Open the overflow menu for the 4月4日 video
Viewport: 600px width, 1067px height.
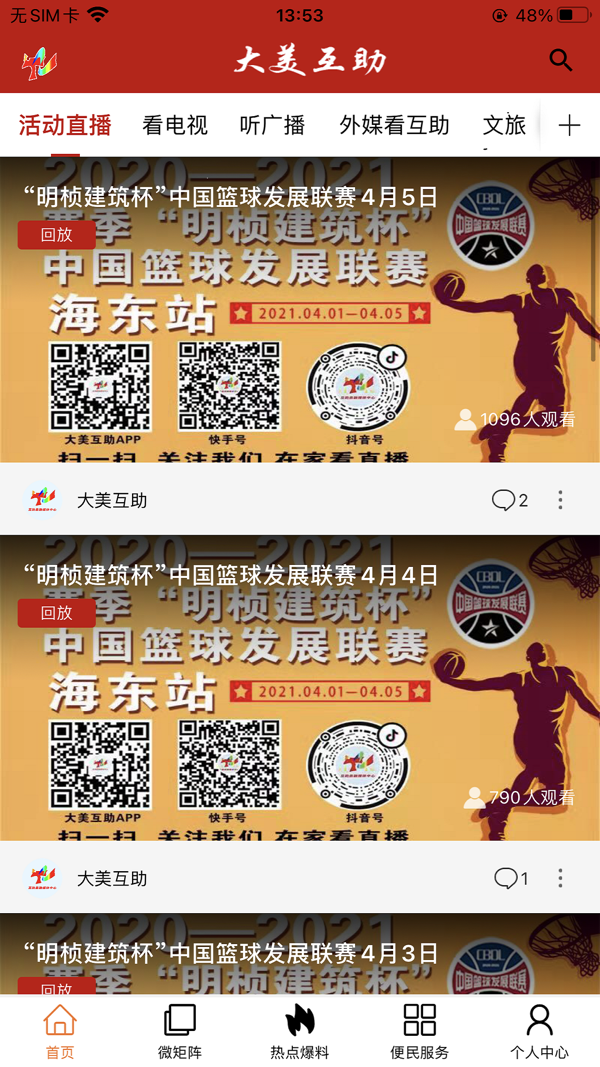click(560, 878)
